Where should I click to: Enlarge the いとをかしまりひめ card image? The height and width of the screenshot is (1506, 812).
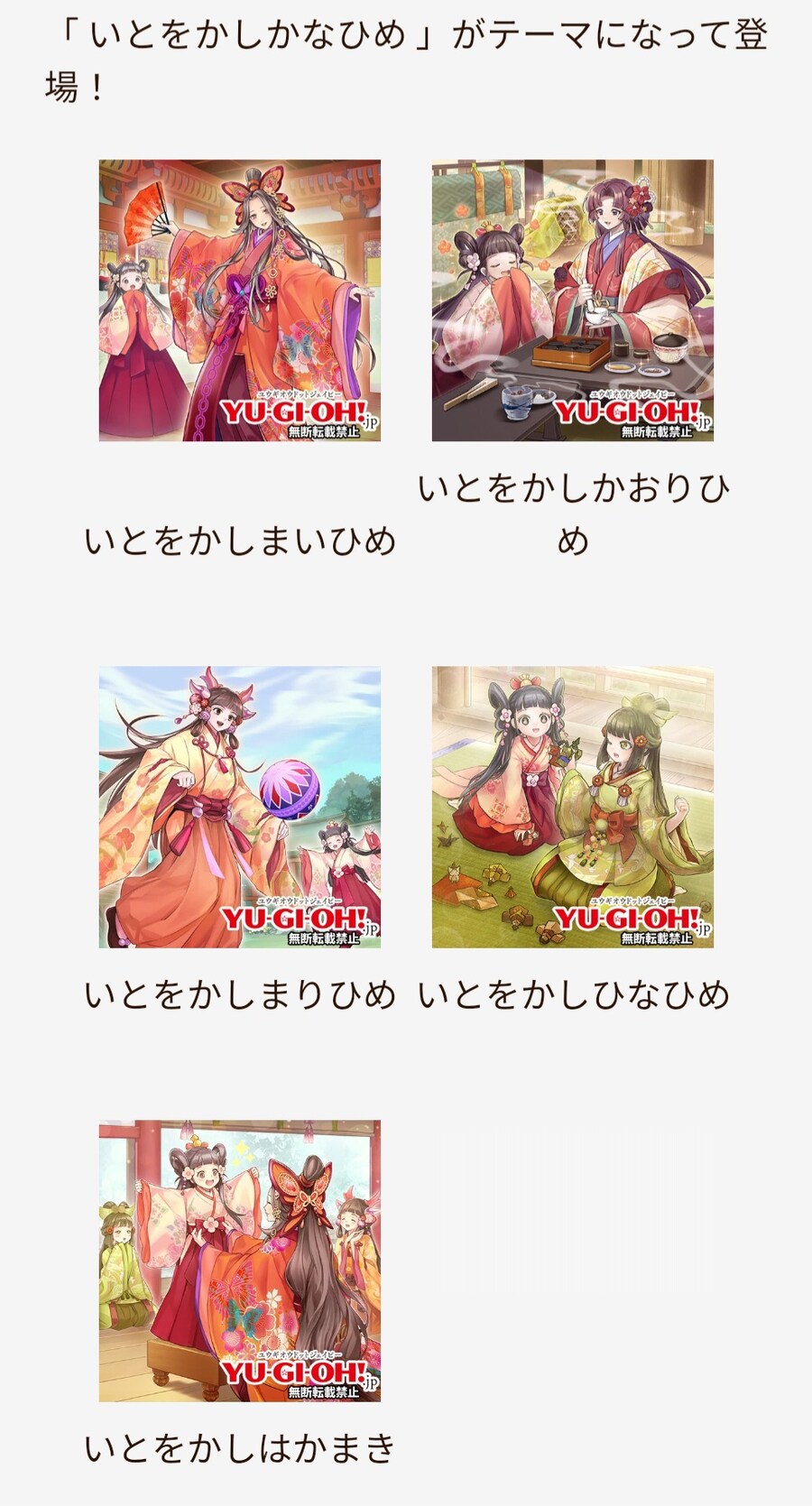[x=239, y=807]
